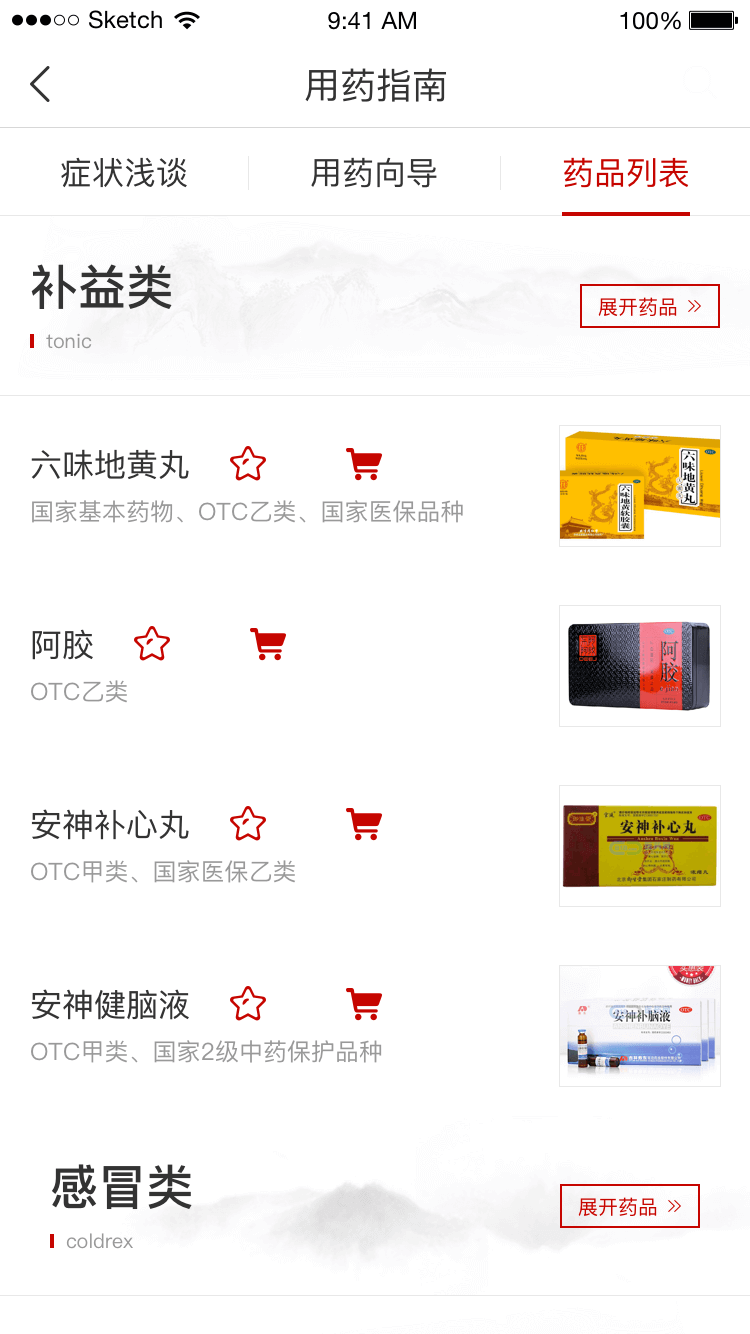View the 阿胶 product image
Image resolution: width=750 pixels, height=1334 pixels.
(640, 666)
